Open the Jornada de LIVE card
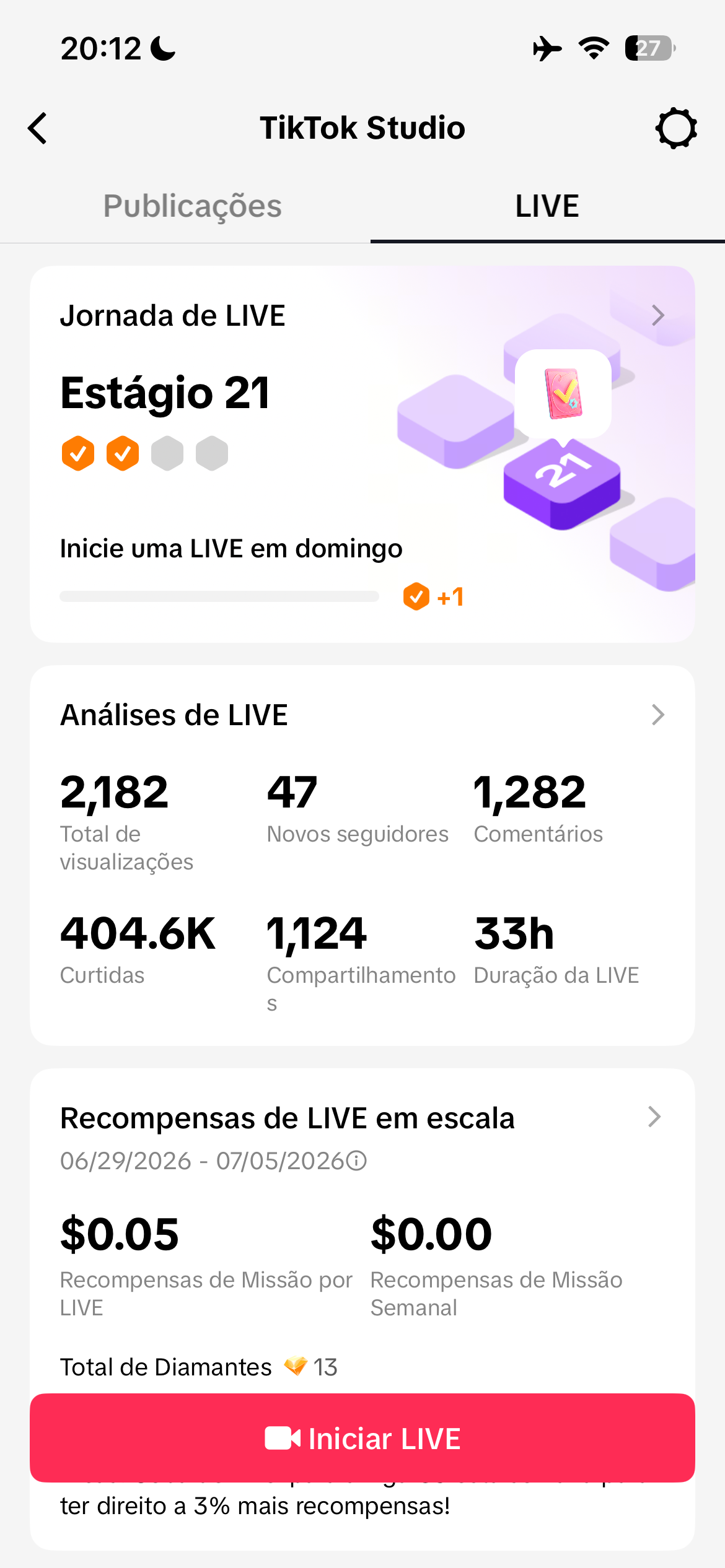Screen dimensions: 725x1568 coord(362,454)
